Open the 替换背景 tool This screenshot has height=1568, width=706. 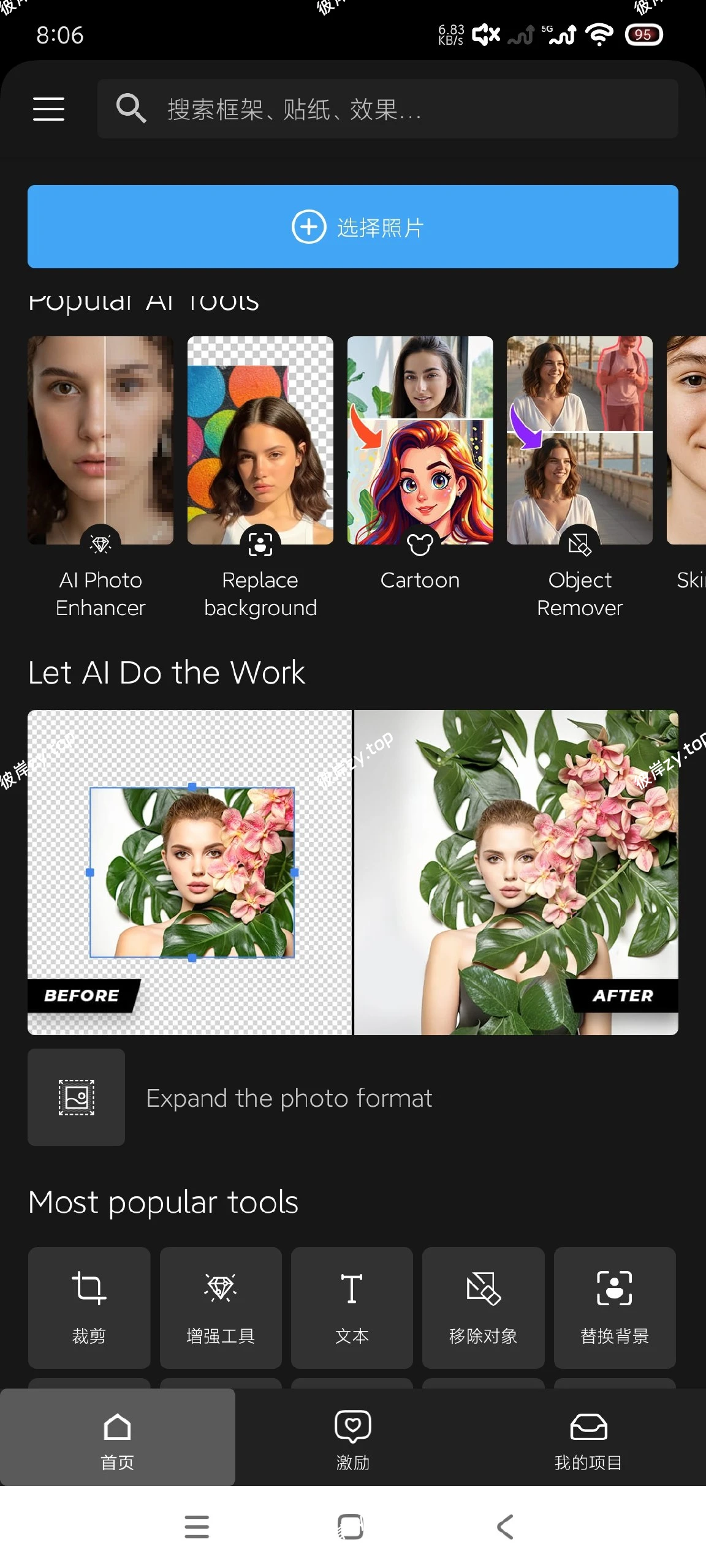click(x=615, y=1307)
